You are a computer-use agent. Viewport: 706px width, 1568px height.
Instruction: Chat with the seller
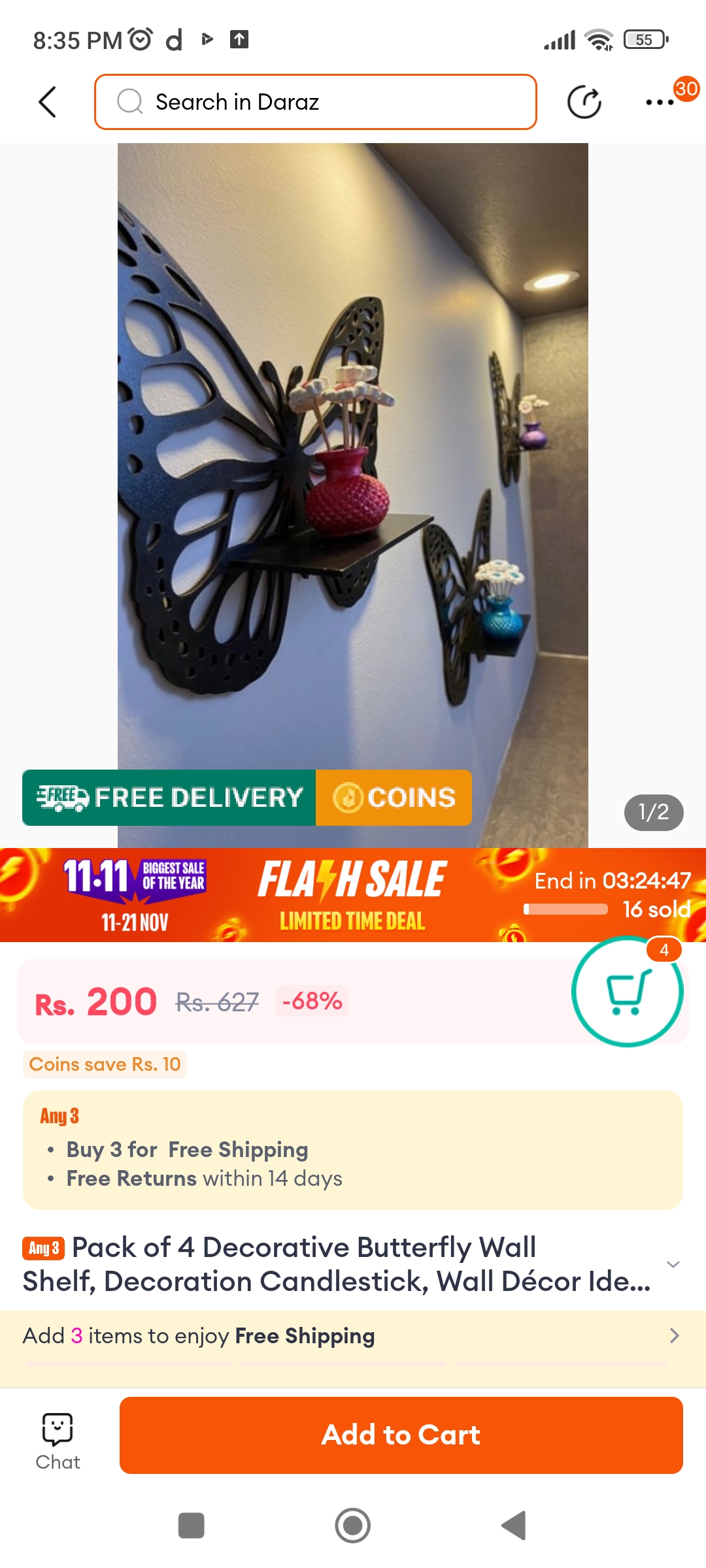tap(58, 1442)
